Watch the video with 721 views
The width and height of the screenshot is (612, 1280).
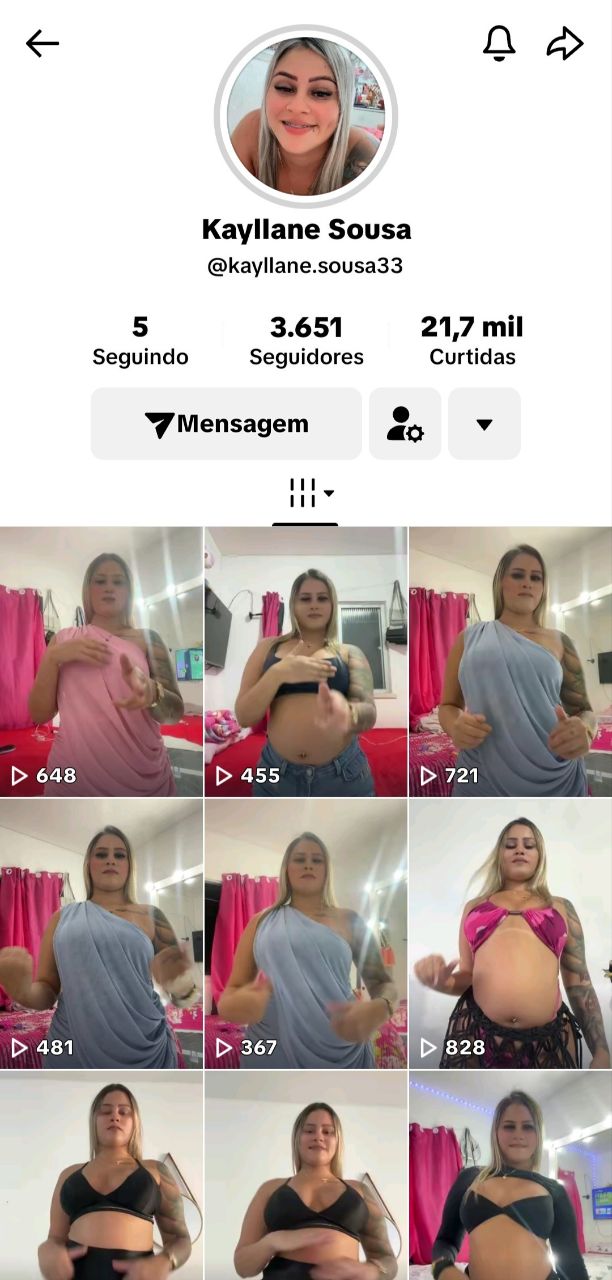pyautogui.click(x=510, y=661)
